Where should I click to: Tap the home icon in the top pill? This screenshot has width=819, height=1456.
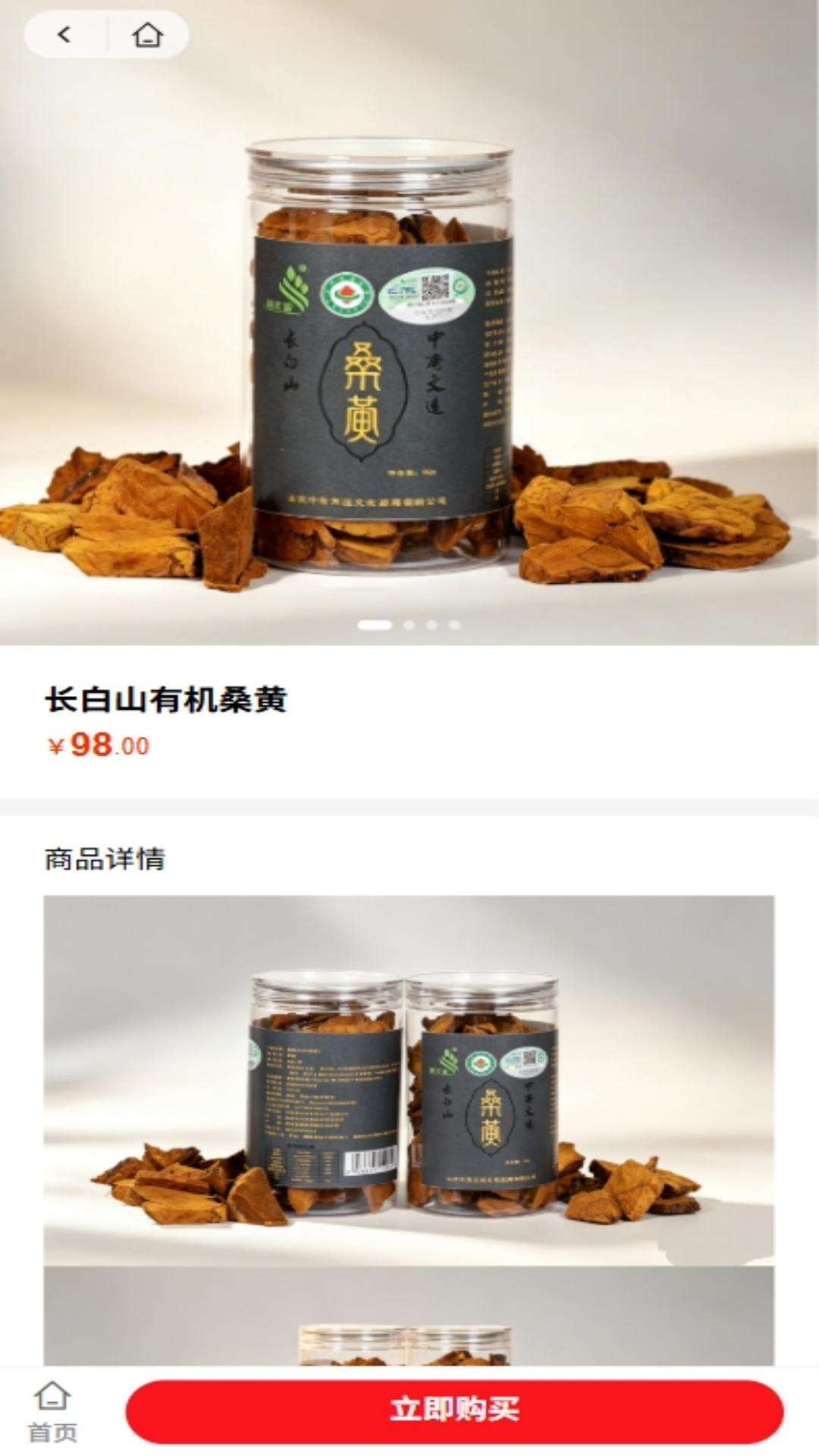tap(147, 34)
